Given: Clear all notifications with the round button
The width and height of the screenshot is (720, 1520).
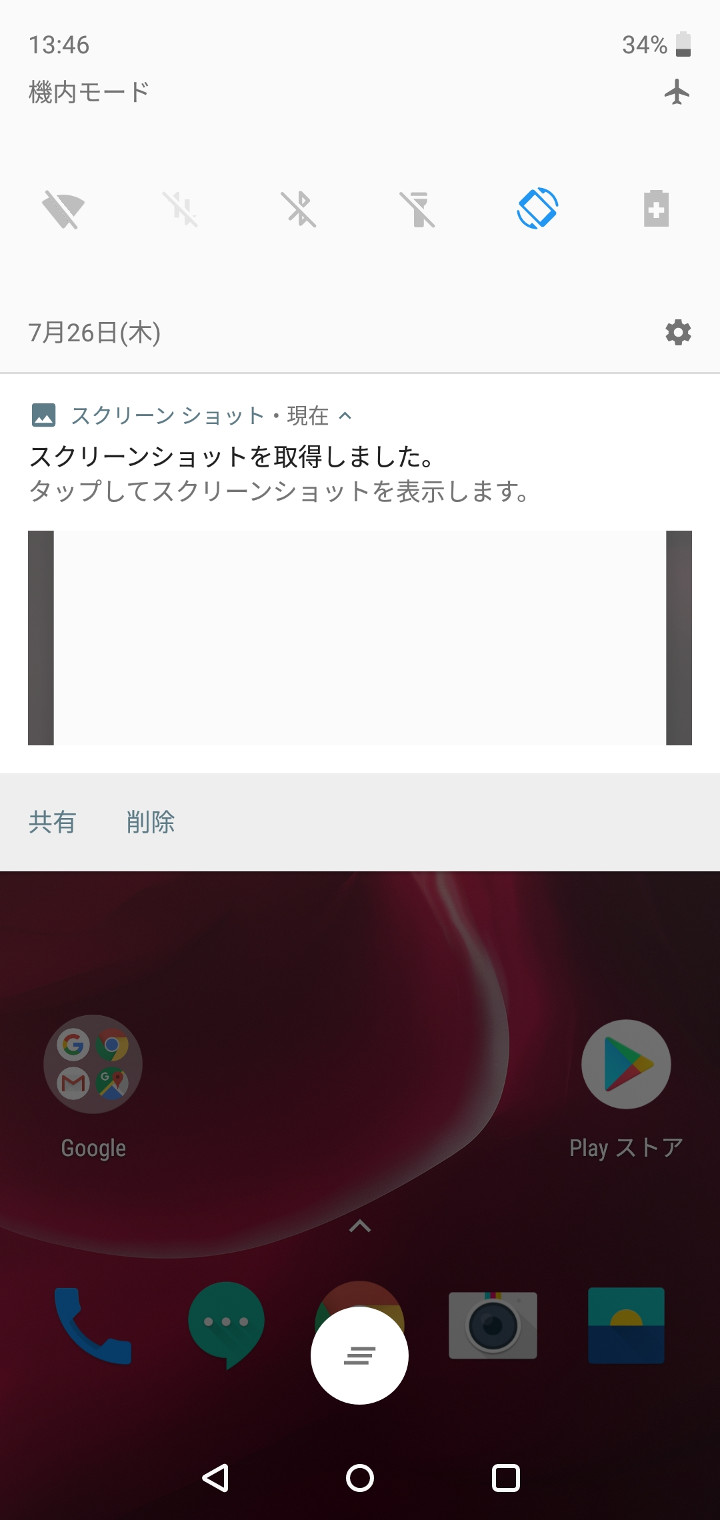Looking at the screenshot, I should (360, 1356).
